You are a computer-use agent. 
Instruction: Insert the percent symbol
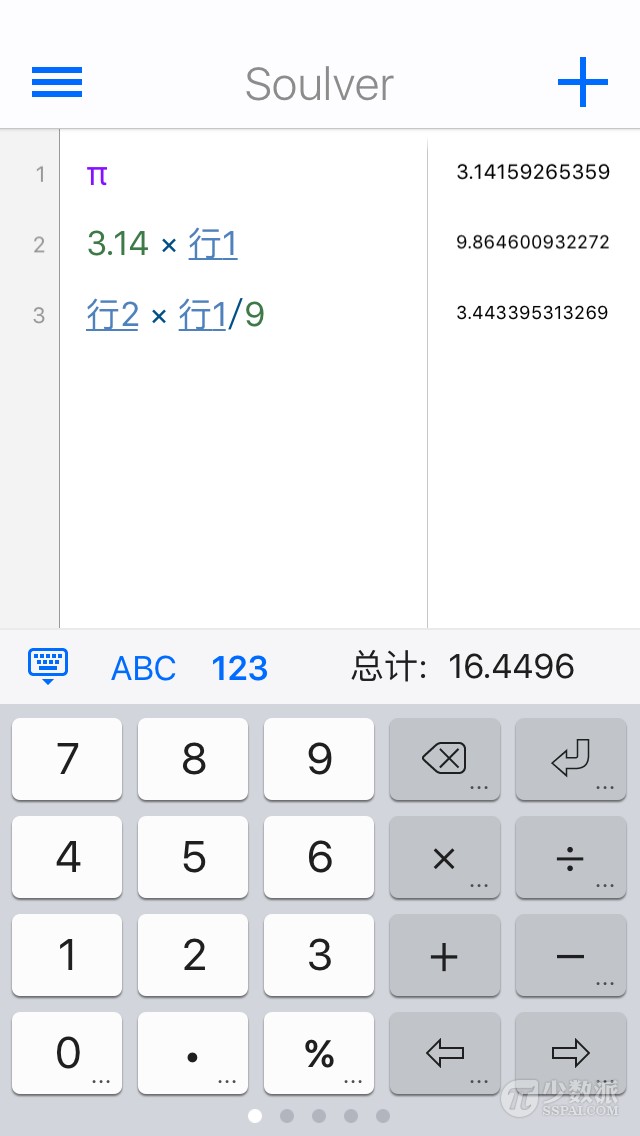319,1052
